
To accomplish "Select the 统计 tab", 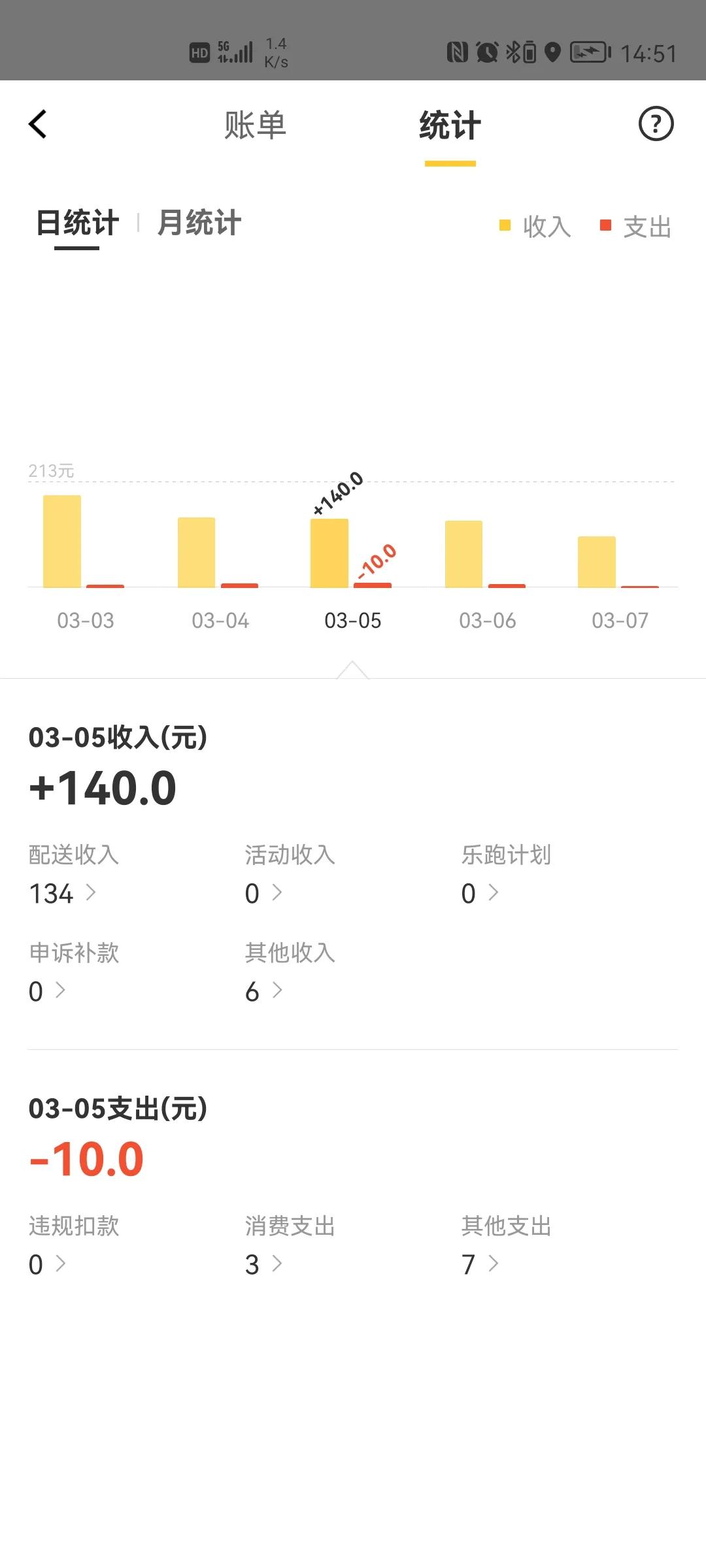I will pyautogui.click(x=450, y=125).
